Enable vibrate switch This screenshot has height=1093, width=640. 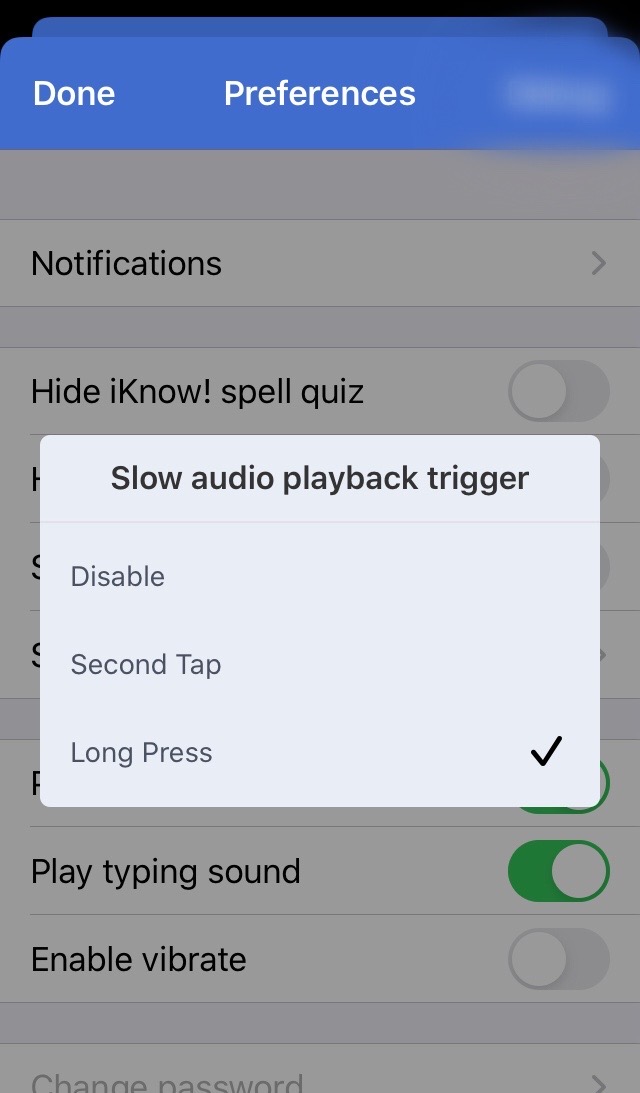coord(558,959)
